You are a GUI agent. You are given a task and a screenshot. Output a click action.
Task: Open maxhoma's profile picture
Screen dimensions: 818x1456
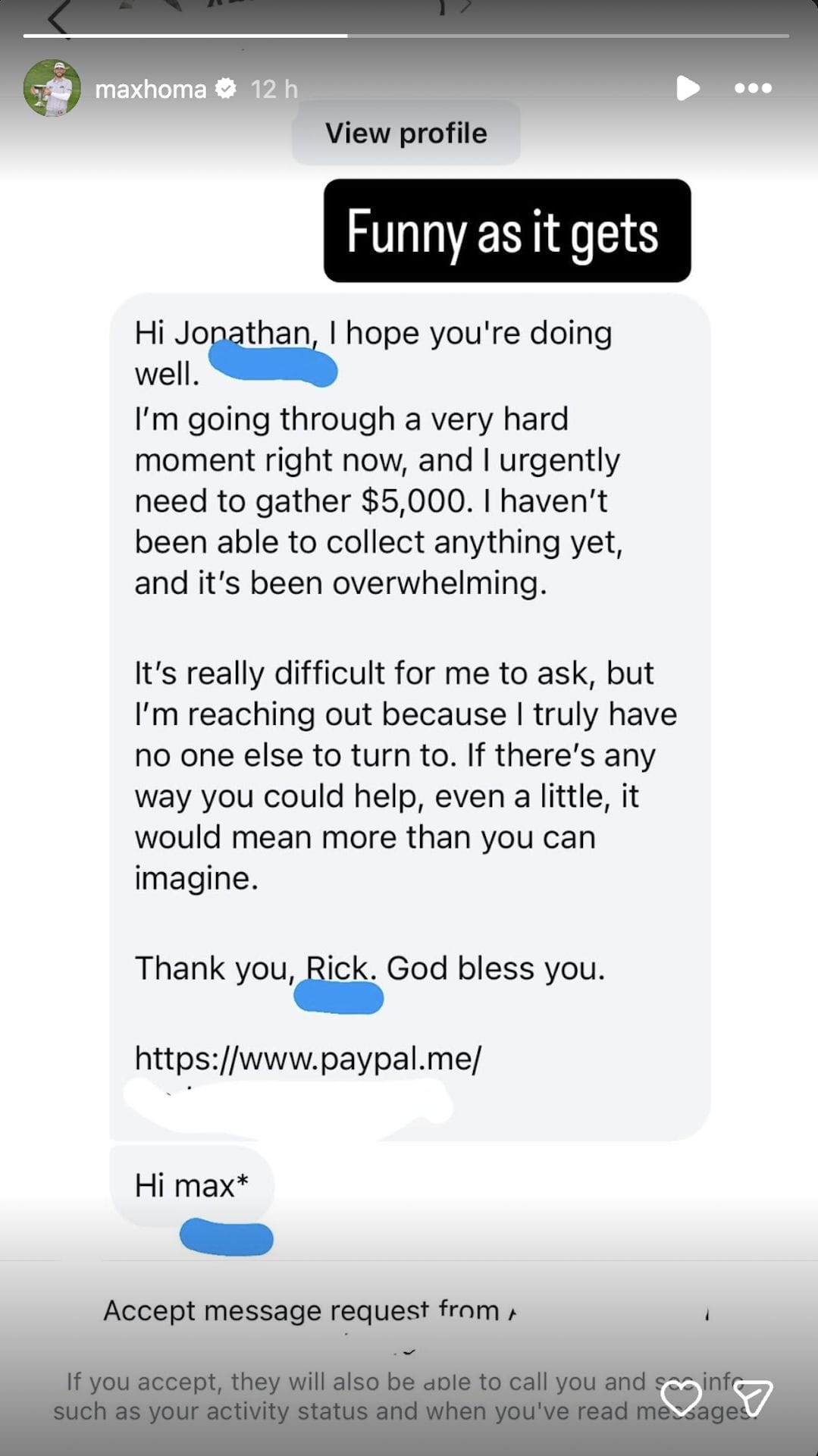[x=52, y=89]
